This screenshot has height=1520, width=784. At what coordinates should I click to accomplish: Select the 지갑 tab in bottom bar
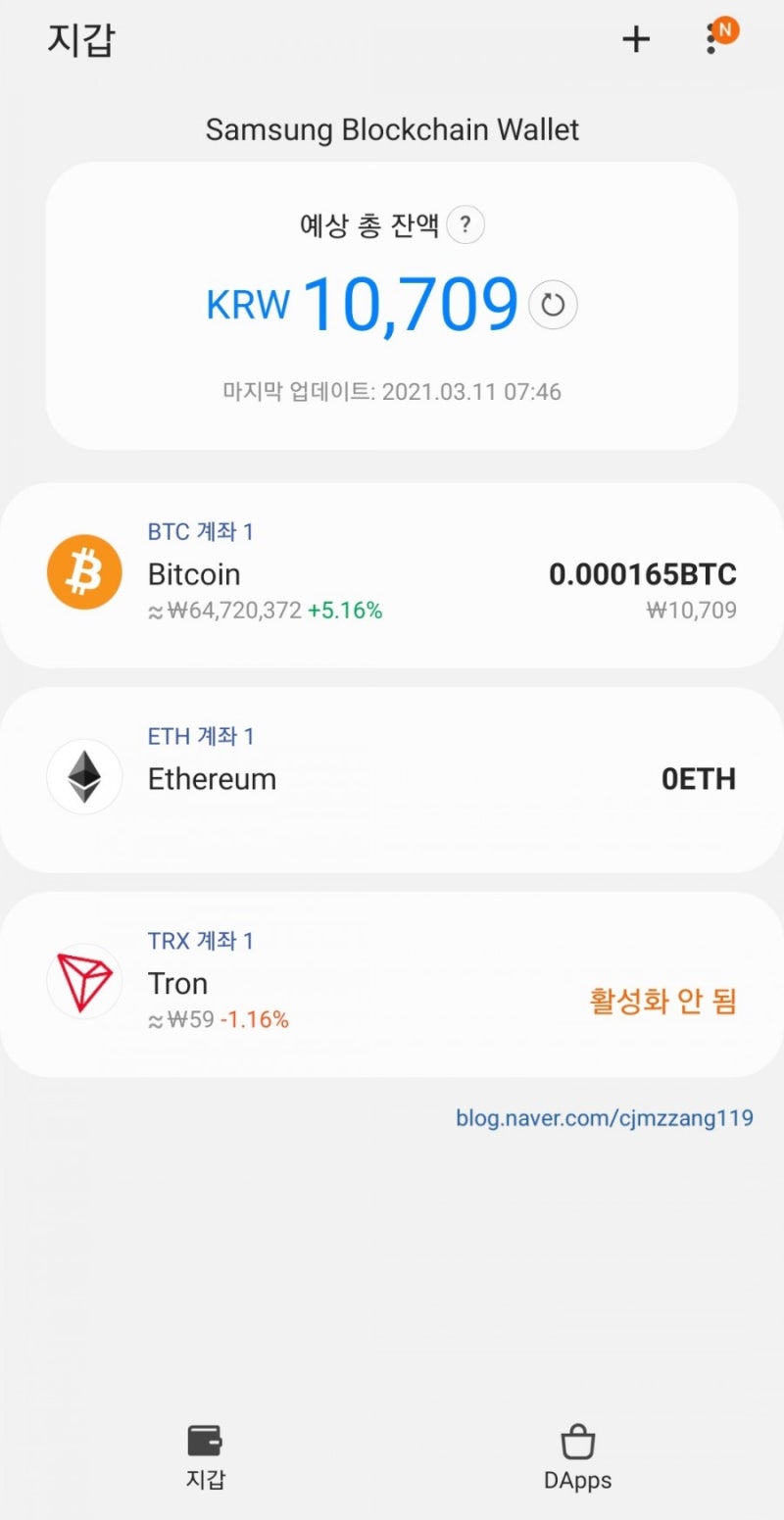[205, 1456]
